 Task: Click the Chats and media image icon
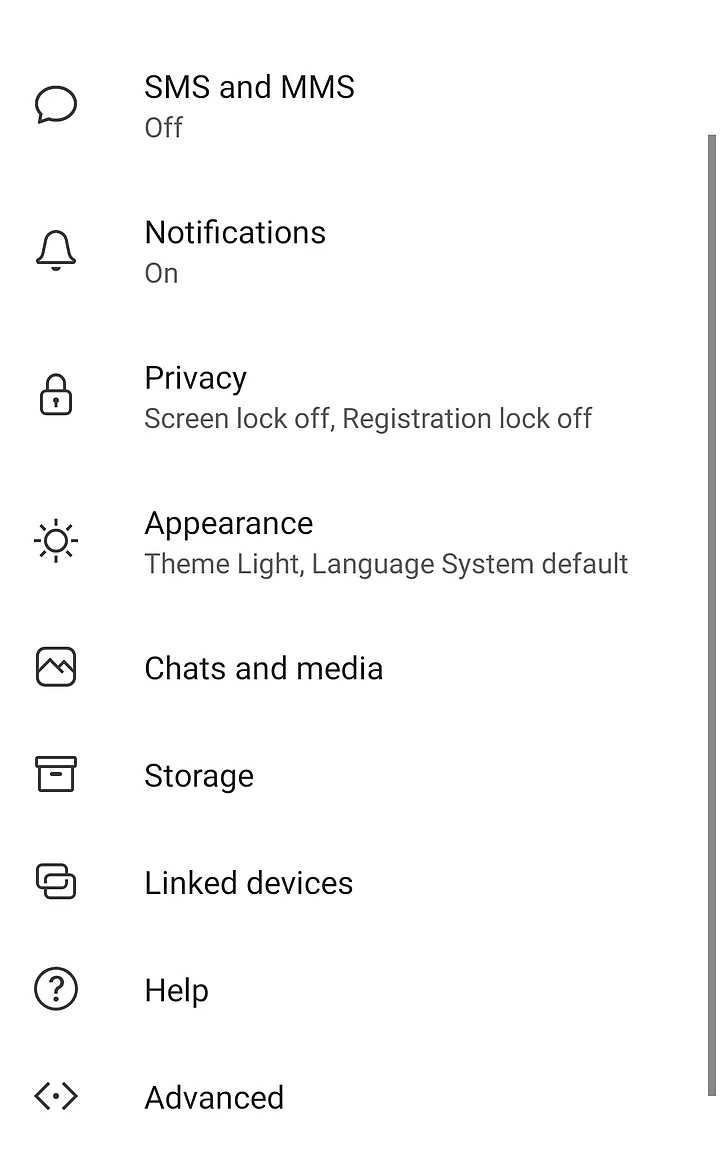point(55,667)
